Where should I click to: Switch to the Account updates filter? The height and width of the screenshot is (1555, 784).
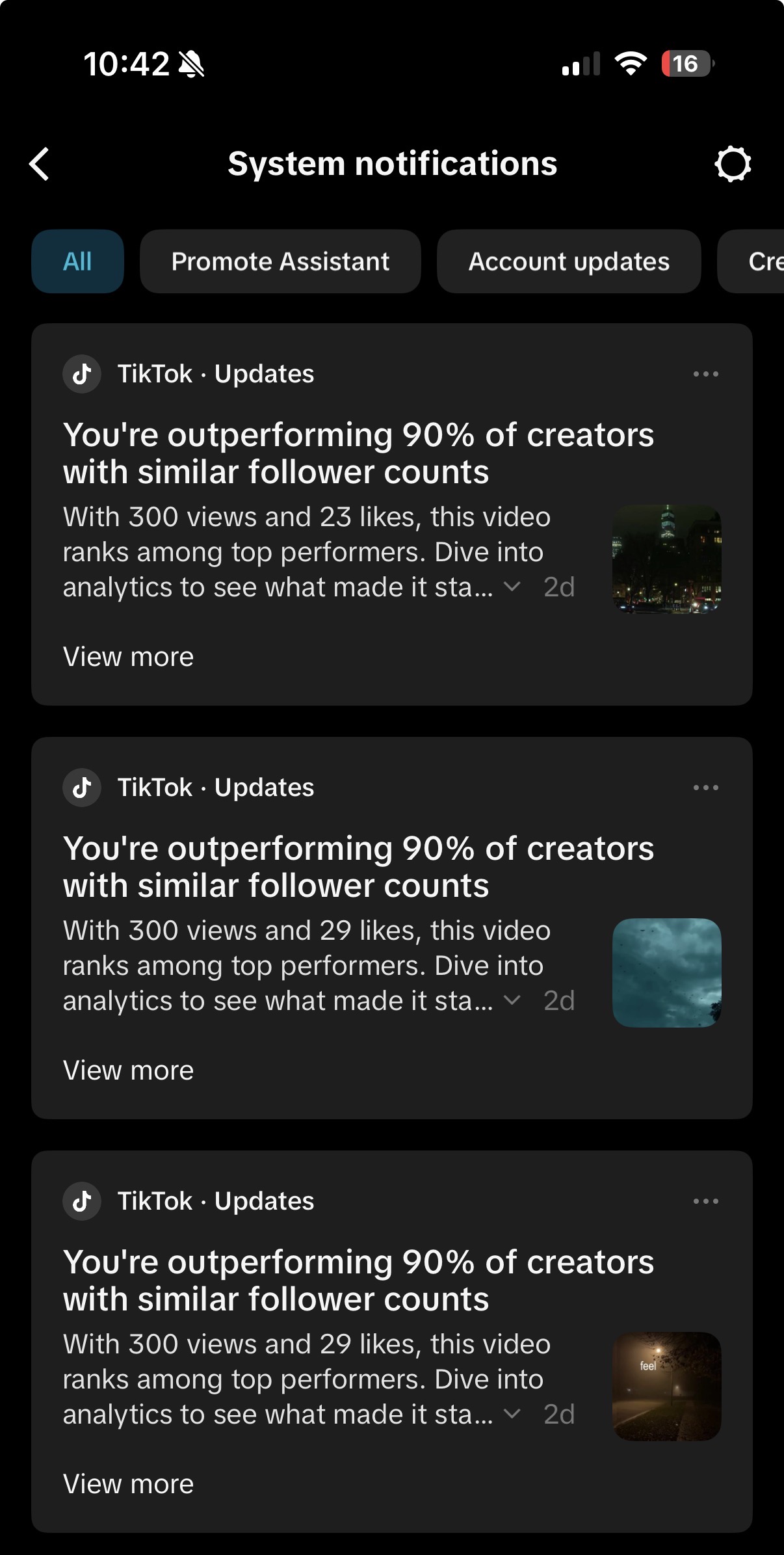click(569, 261)
